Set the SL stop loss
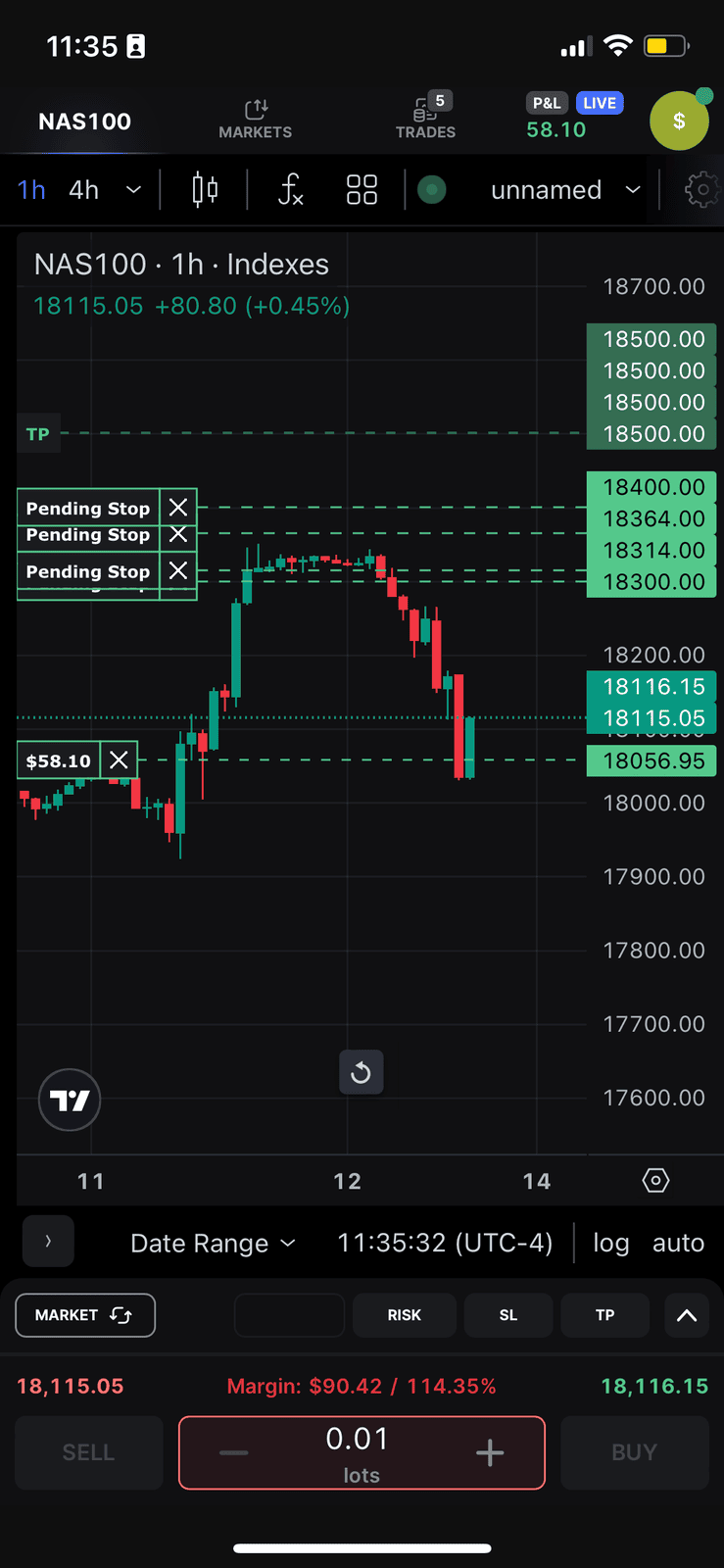This screenshot has width=724, height=1568. coord(507,1315)
